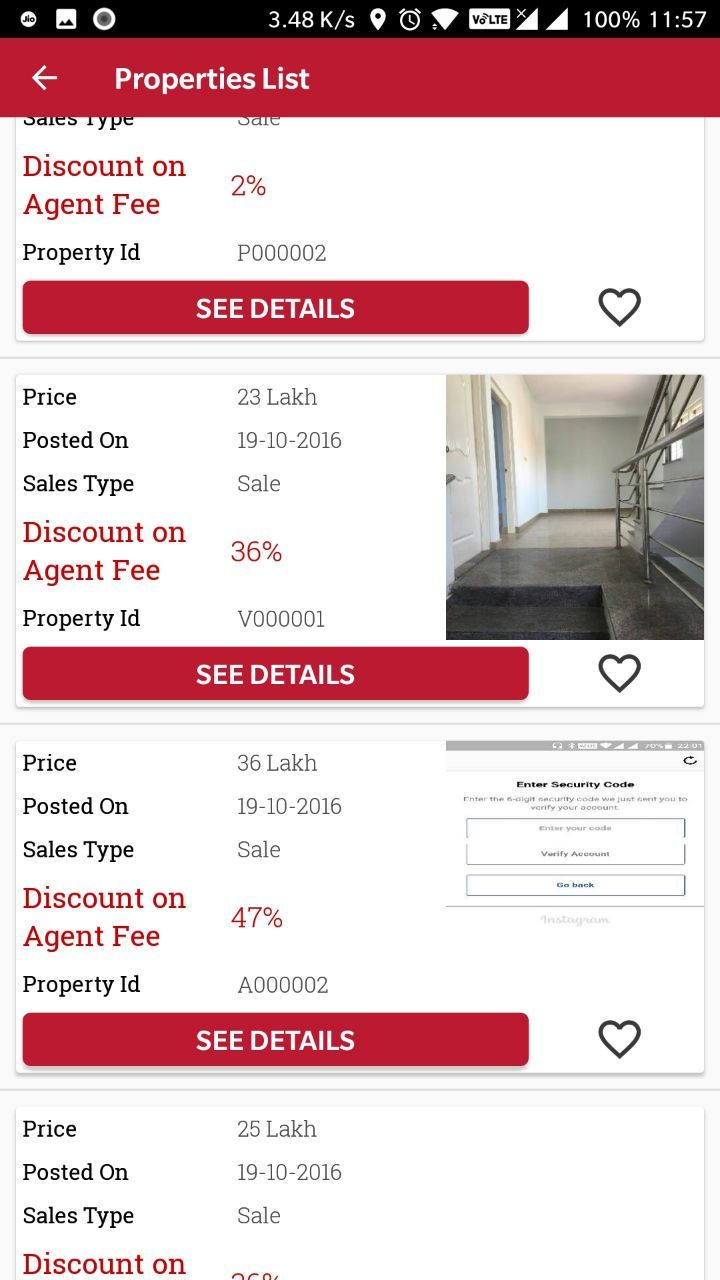Viewport: 720px width, 1280px height.
Task: Open the staircase photo of property V000001
Action: tap(574, 507)
